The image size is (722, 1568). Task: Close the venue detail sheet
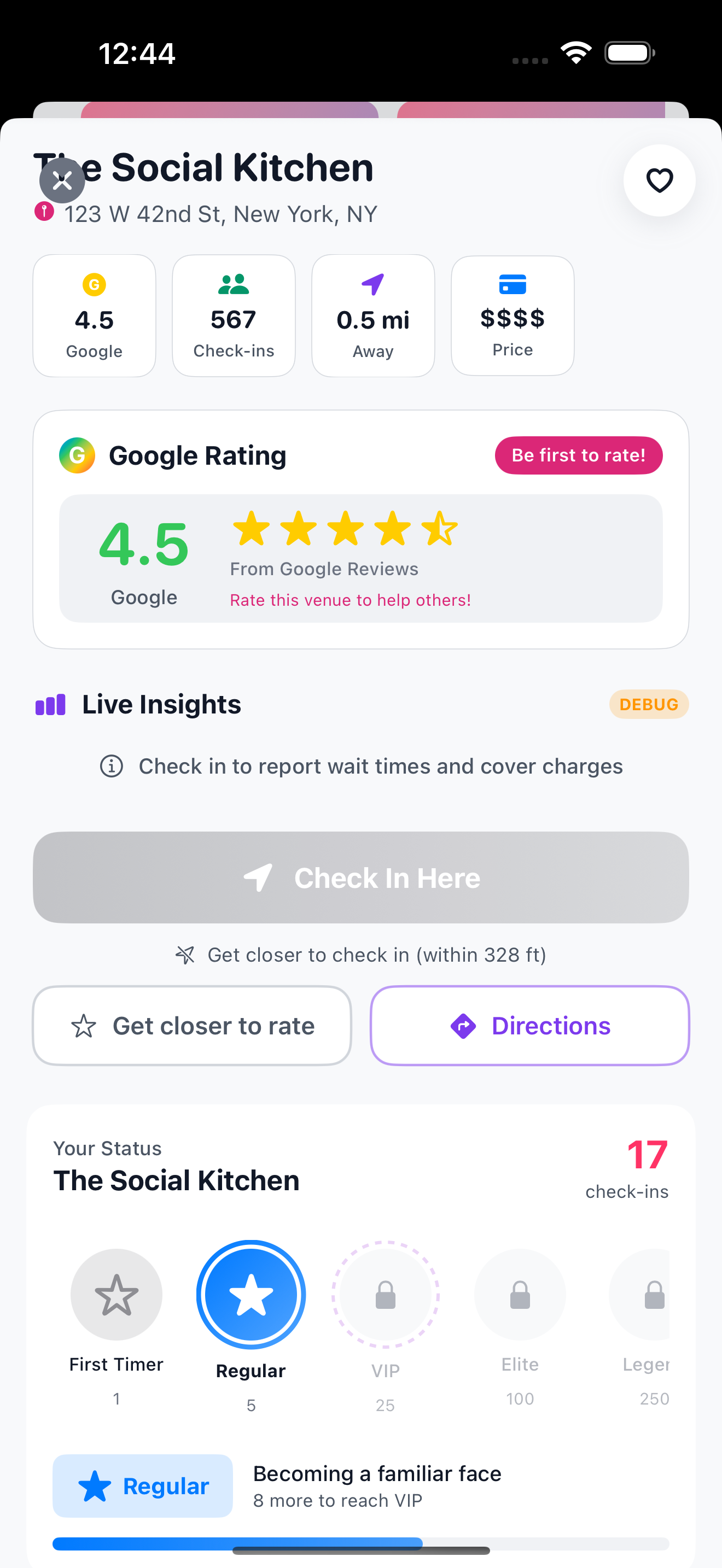pos(62,181)
